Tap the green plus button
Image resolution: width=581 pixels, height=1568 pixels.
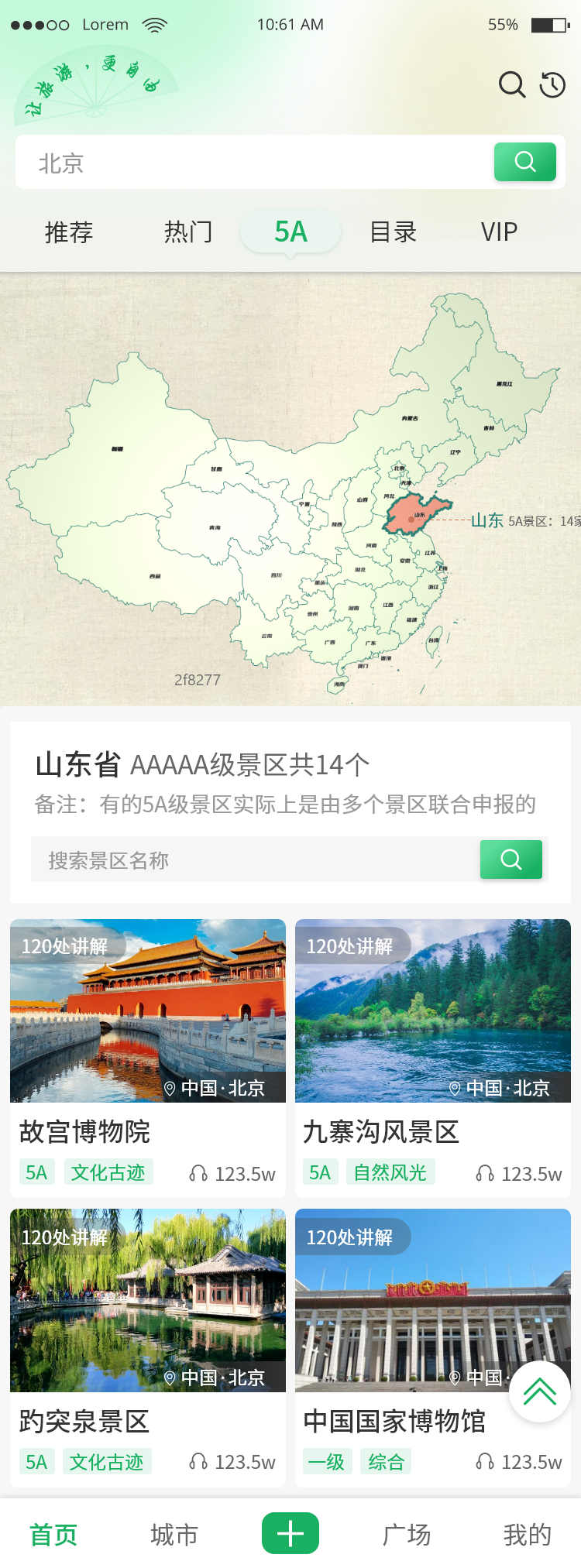click(290, 1533)
